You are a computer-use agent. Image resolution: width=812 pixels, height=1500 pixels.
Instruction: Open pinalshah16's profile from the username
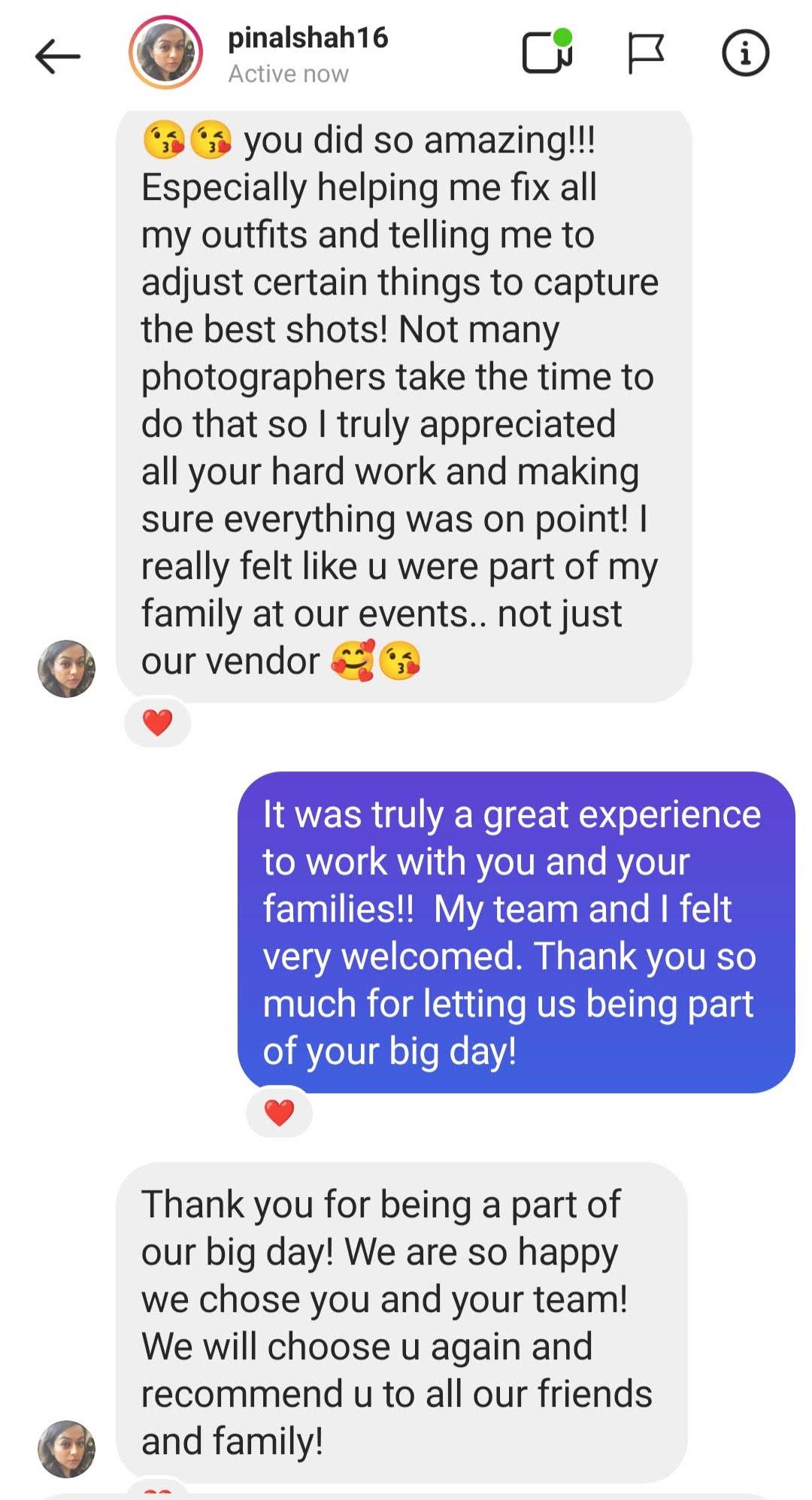(x=308, y=38)
